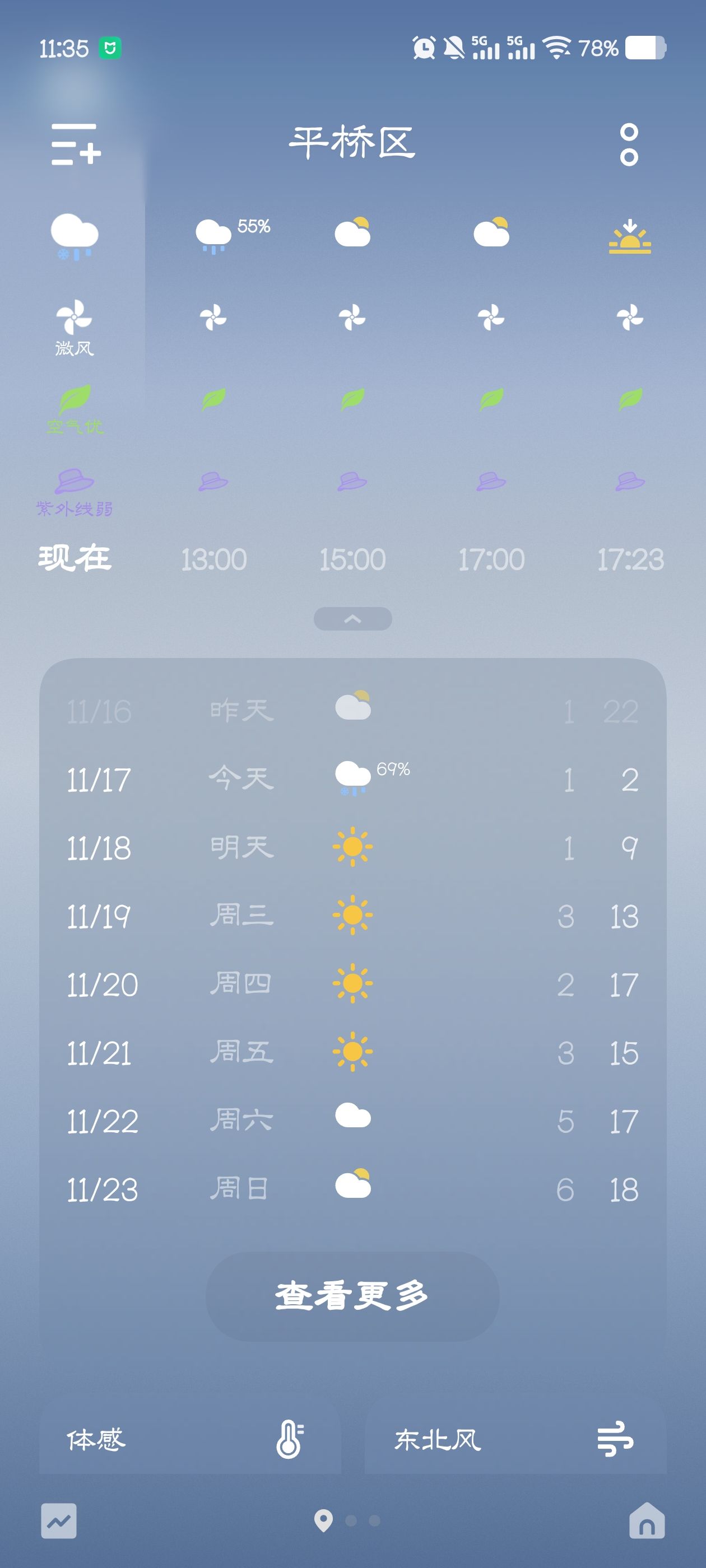Open the 体感 feels-like temperature card
Viewport: 706px width, 1568px height.
click(189, 1440)
